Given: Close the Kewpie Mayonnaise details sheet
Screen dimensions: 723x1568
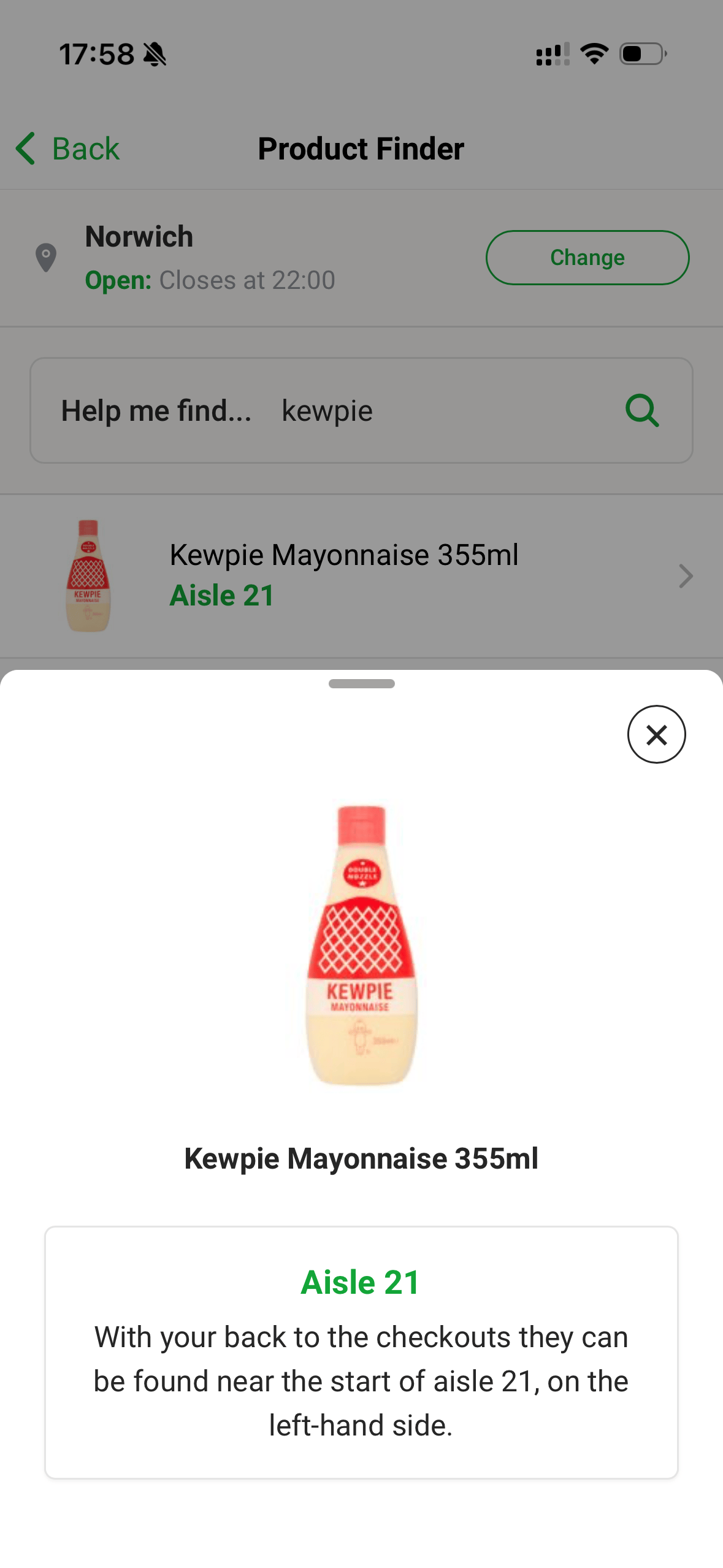Looking at the screenshot, I should pos(656,734).
